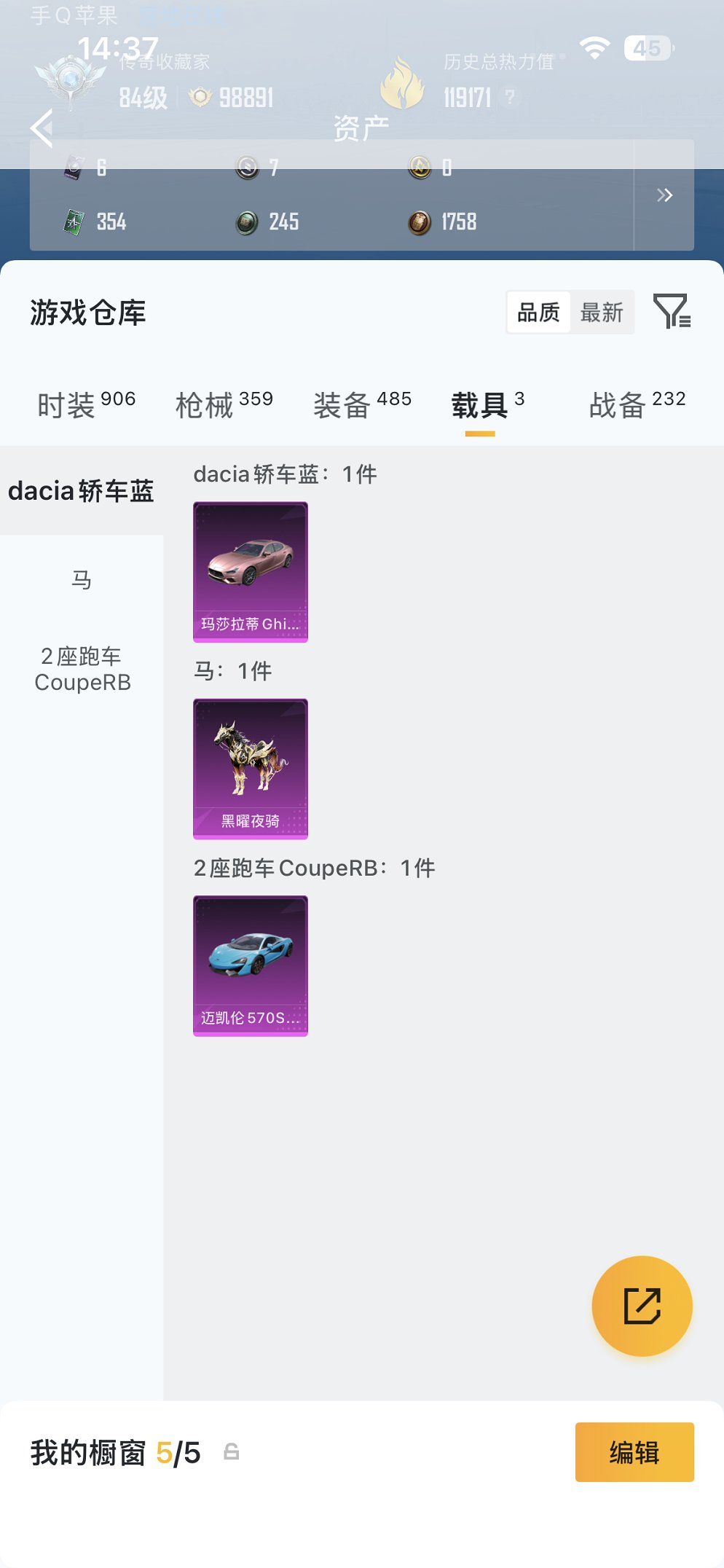Open the filter options icon

point(671,312)
